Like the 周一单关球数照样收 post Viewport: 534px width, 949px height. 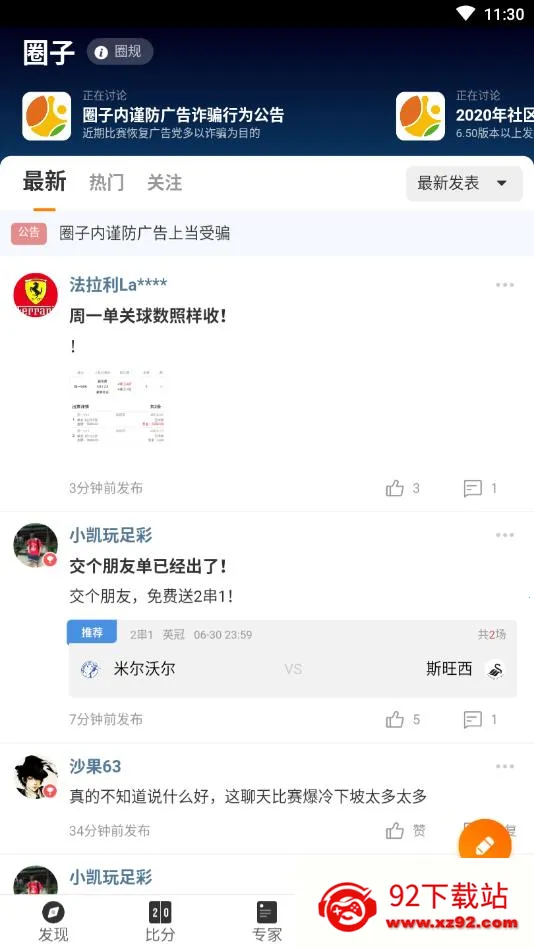click(x=403, y=488)
